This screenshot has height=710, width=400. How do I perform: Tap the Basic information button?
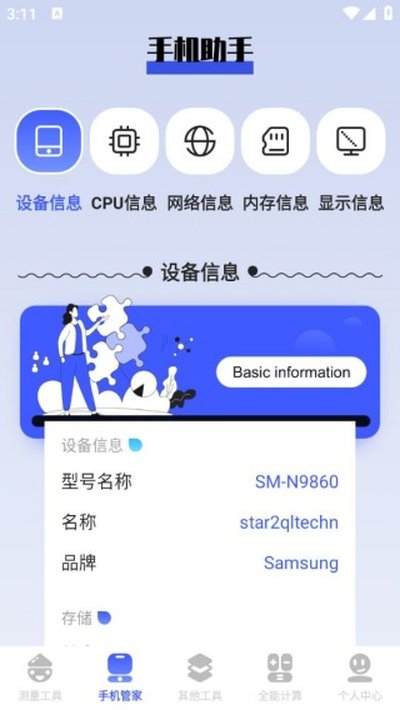click(291, 372)
